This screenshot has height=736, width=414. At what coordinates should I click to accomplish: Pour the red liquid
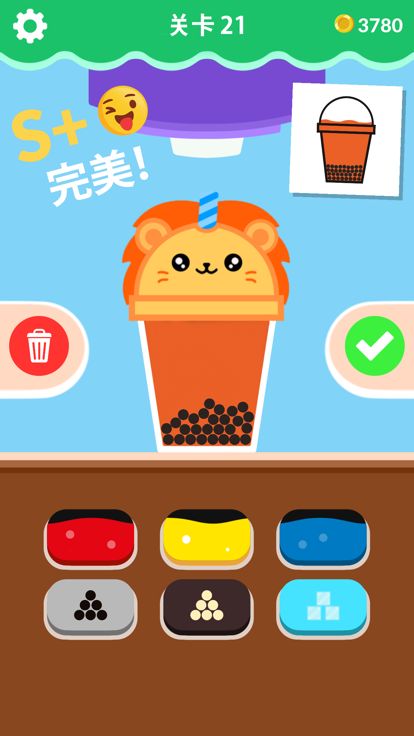pyautogui.click(x=91, y=537)
